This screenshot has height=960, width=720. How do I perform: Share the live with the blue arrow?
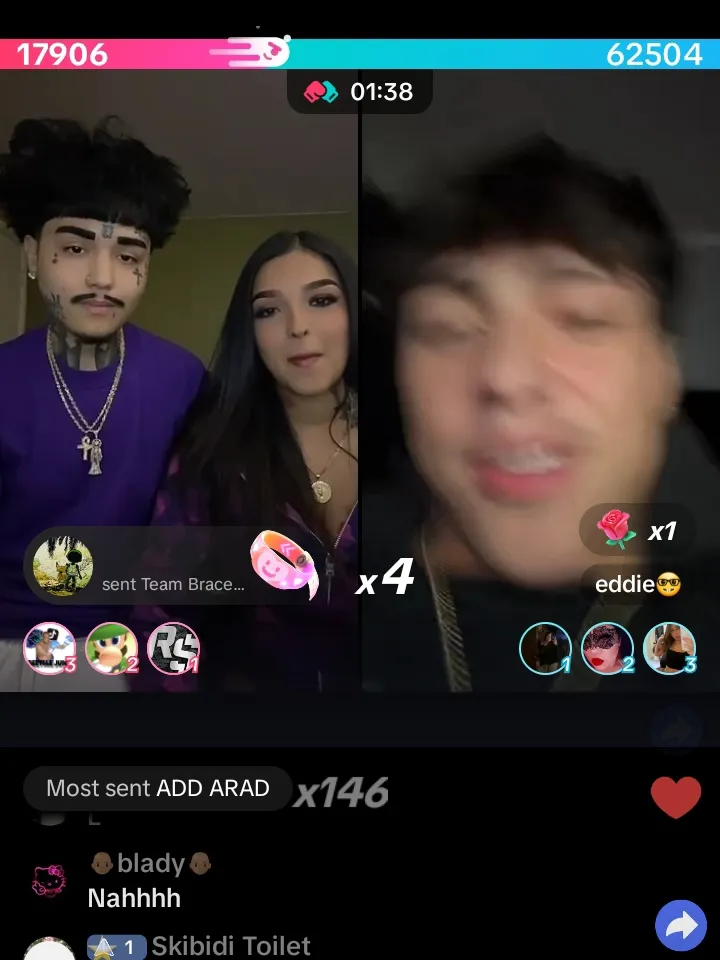pos(680,926)
